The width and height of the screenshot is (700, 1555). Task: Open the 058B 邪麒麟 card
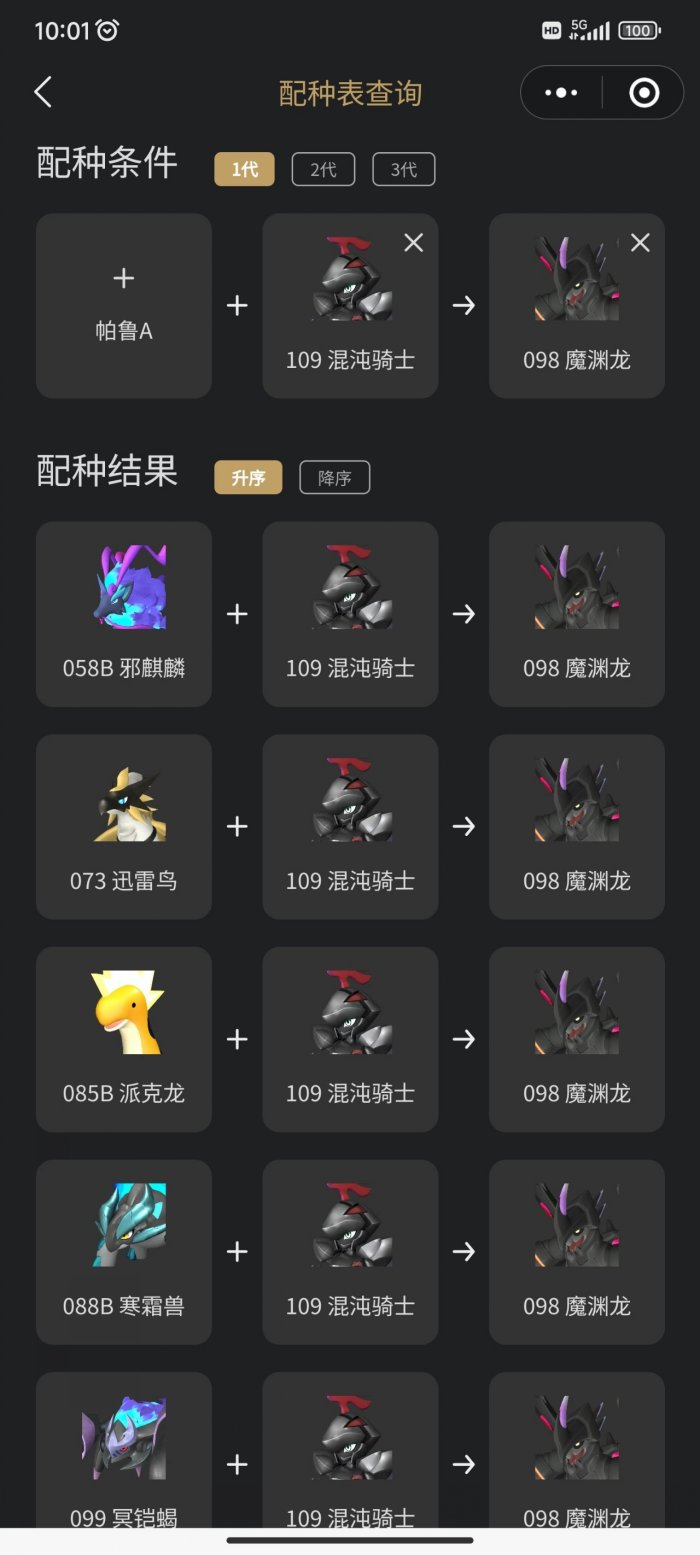(124, 613)
